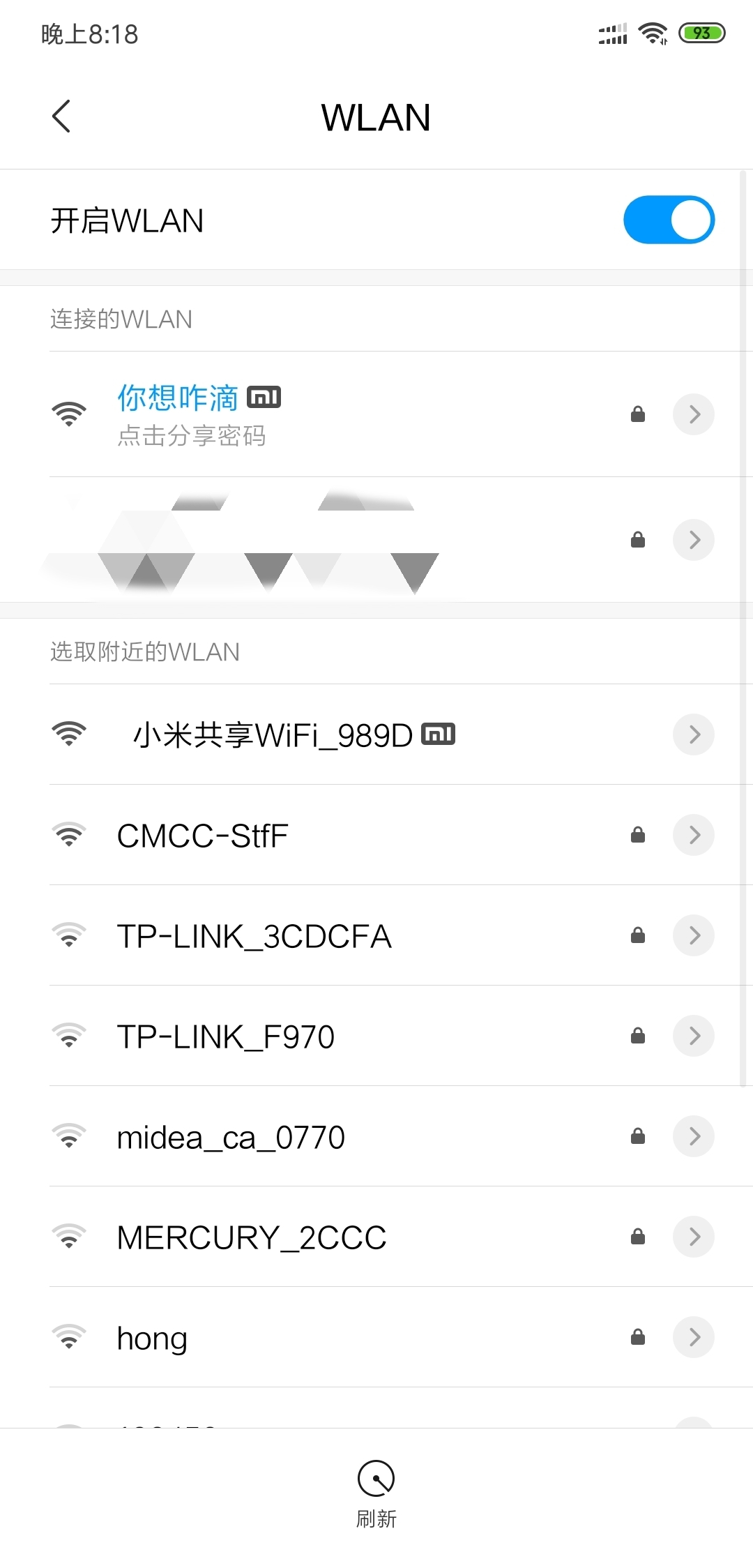
Task: Select the TP-LINK_F970 network entry
Action: click(226, 1036)
